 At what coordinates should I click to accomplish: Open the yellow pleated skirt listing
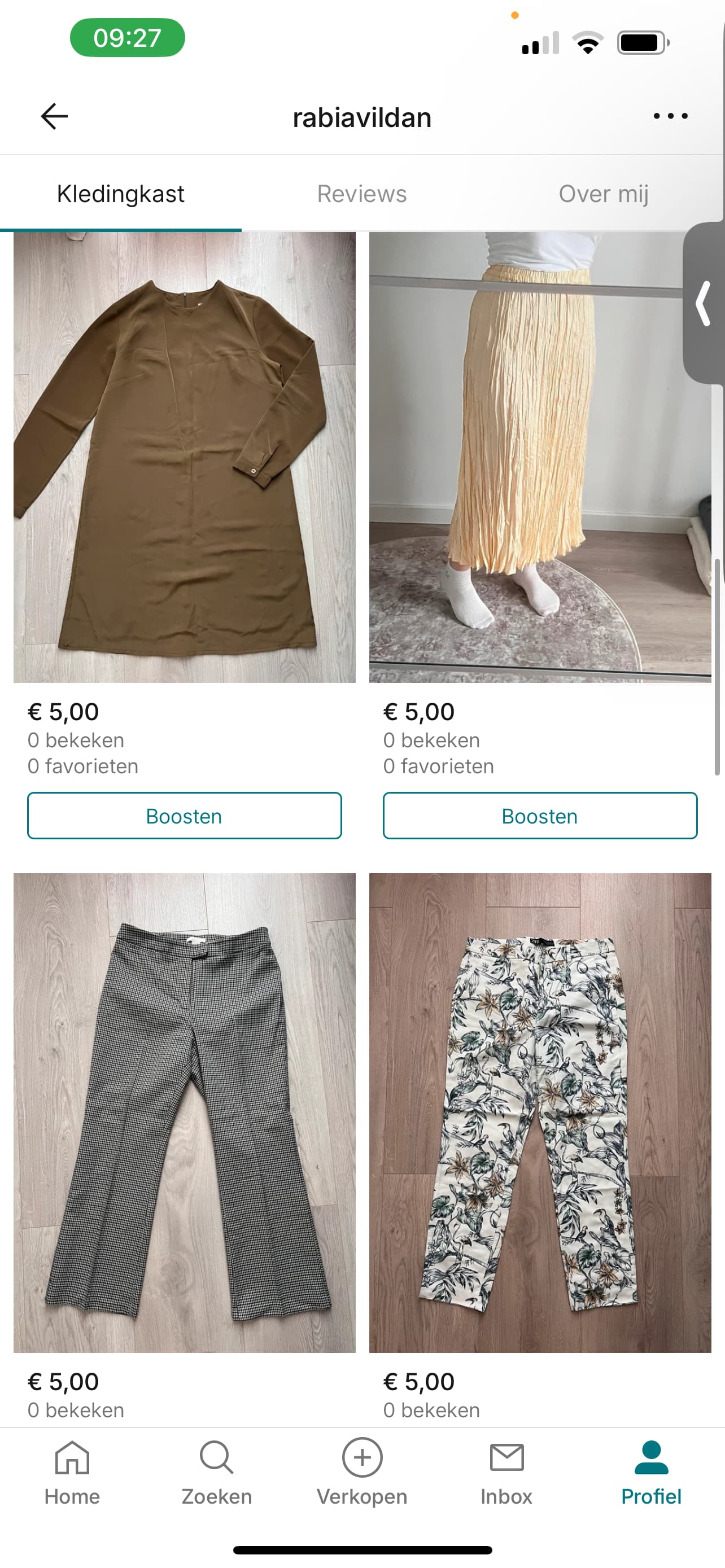point(540,457)
